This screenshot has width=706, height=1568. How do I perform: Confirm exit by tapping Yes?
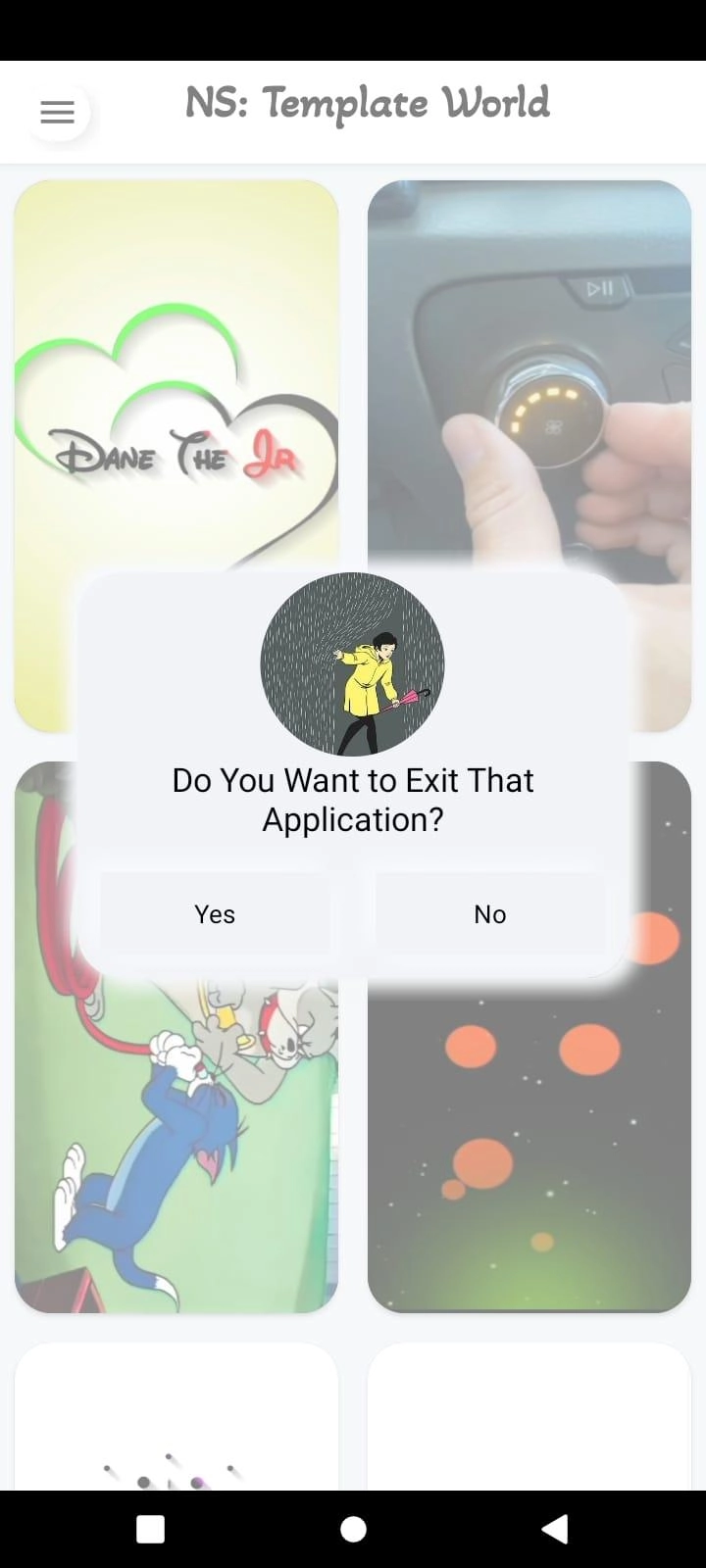215,913
